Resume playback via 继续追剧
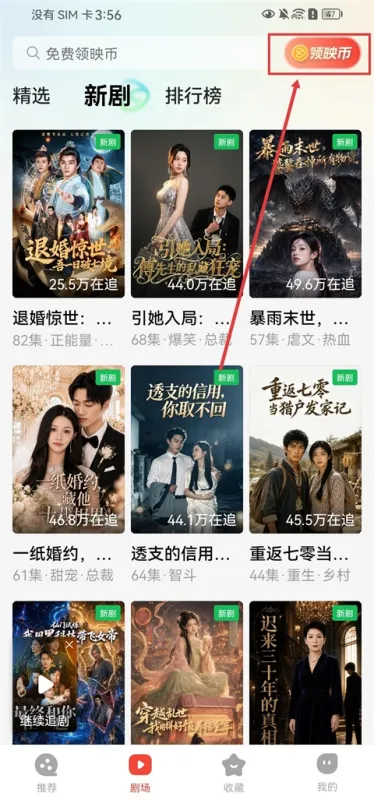Viewport: 374px width, 800px height. [x=45, y=685]
